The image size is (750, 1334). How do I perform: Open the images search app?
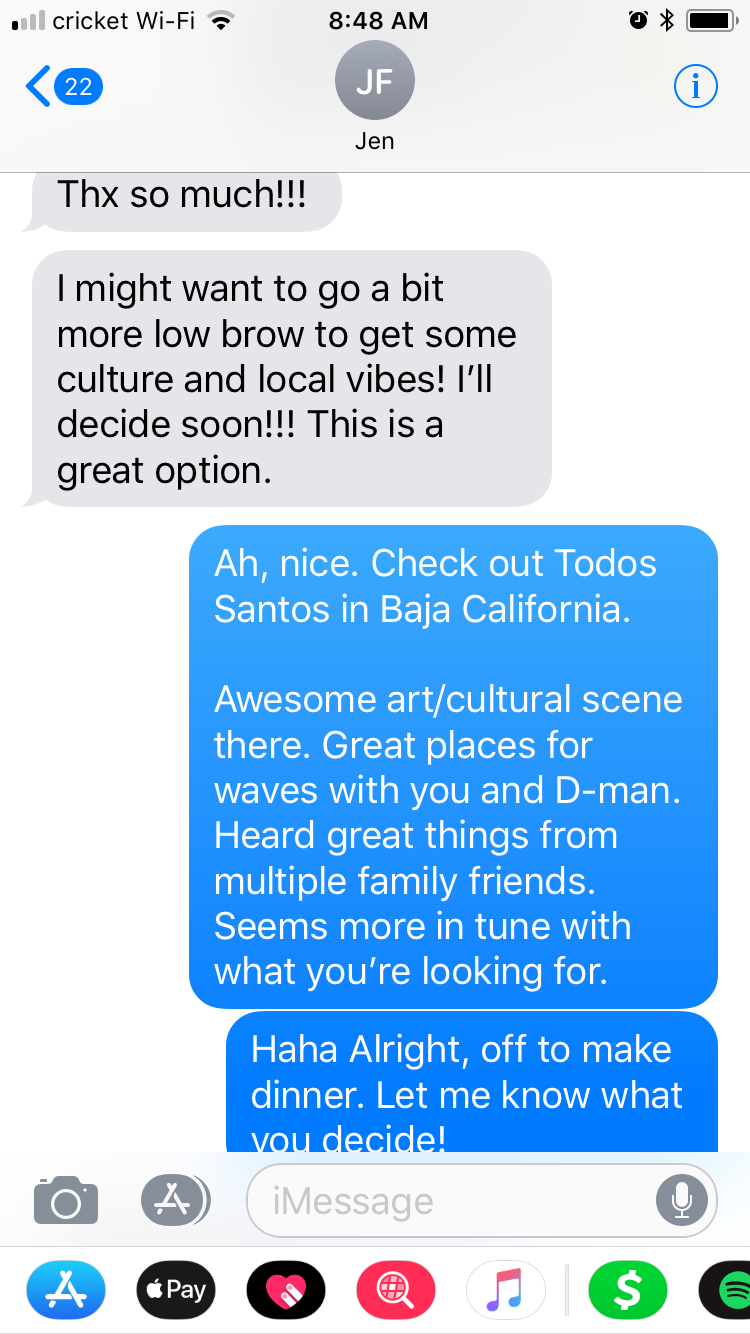point(396,1290)
